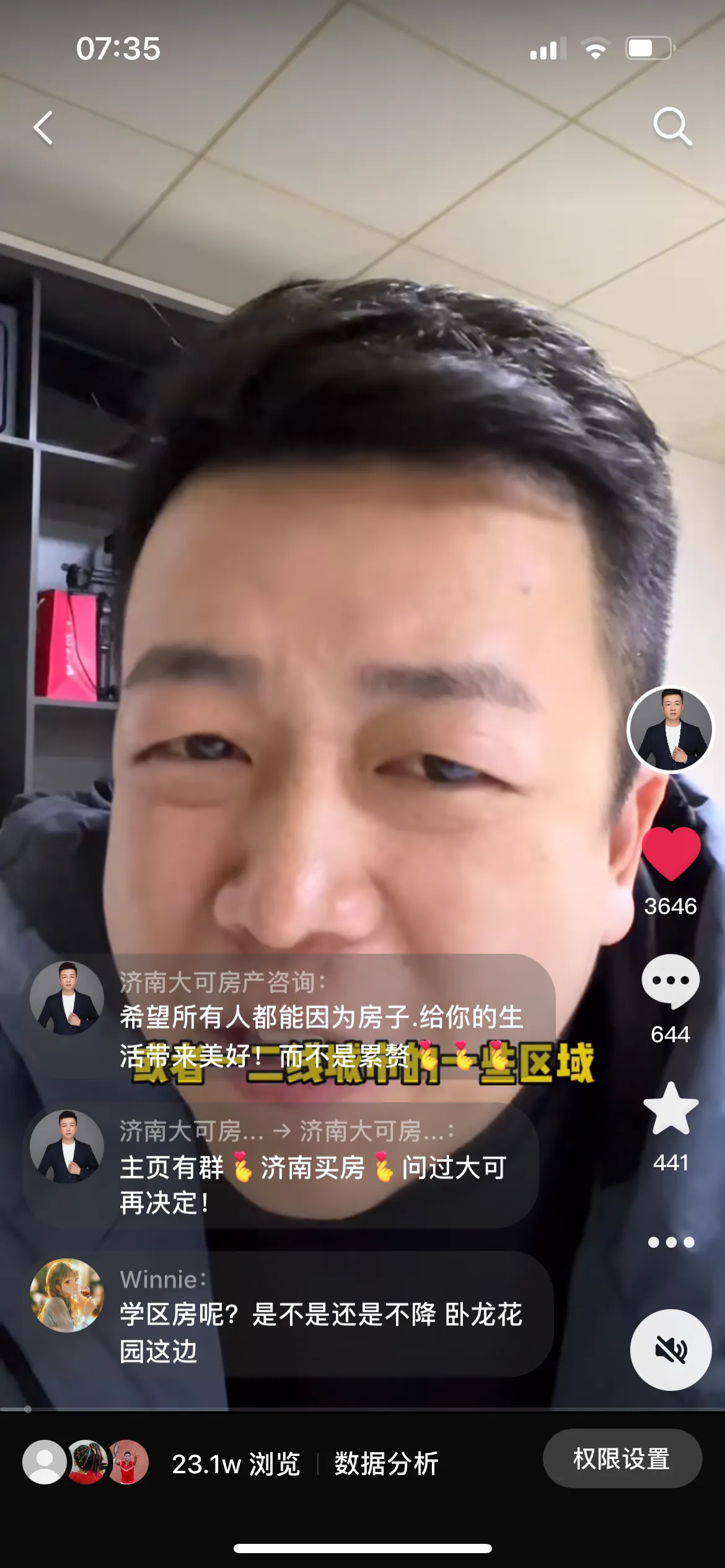Open Winnie's comment about 学区房
The image size is (725, 1568).
[x=321, y=1331]
